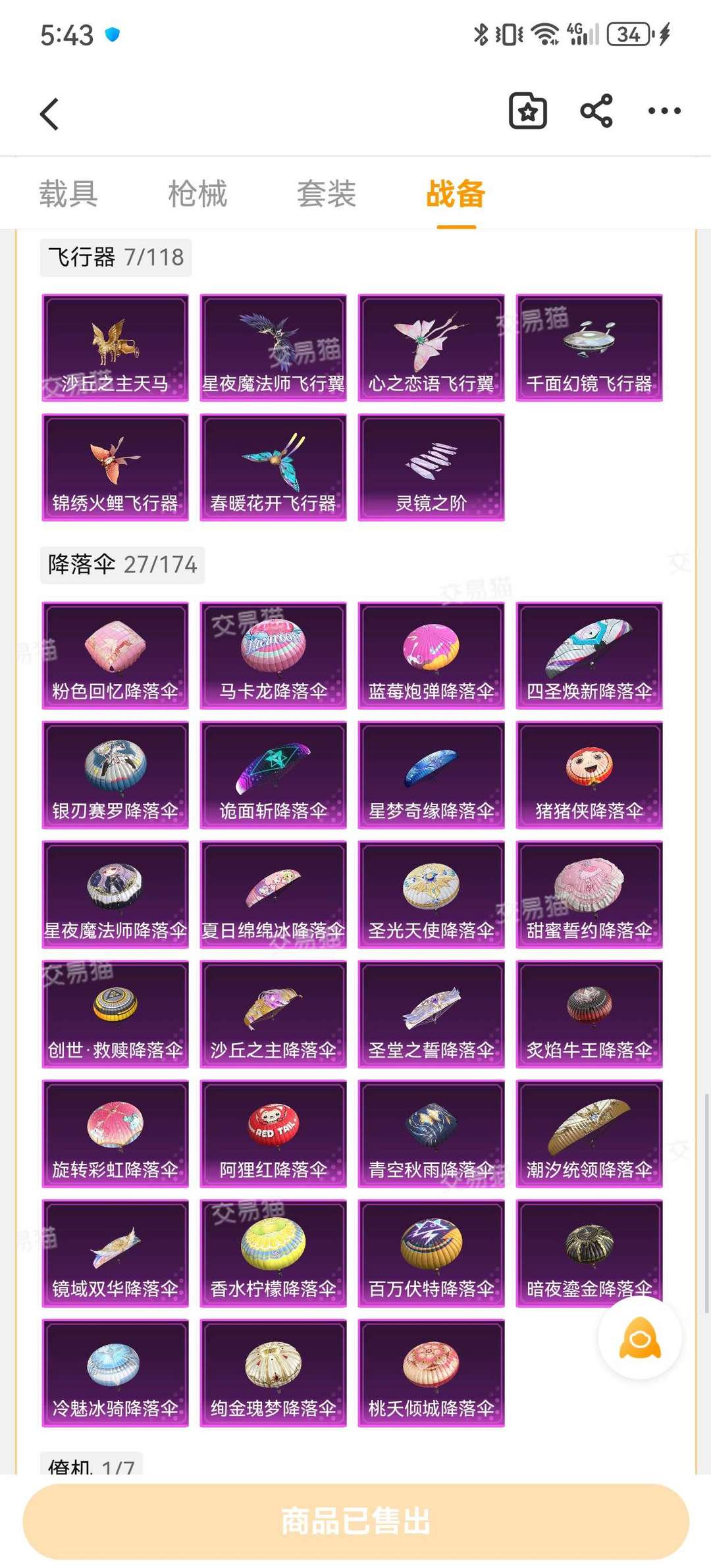Select the 战备 tab
Screen dimensions: 711x1568
click(456, 194)
